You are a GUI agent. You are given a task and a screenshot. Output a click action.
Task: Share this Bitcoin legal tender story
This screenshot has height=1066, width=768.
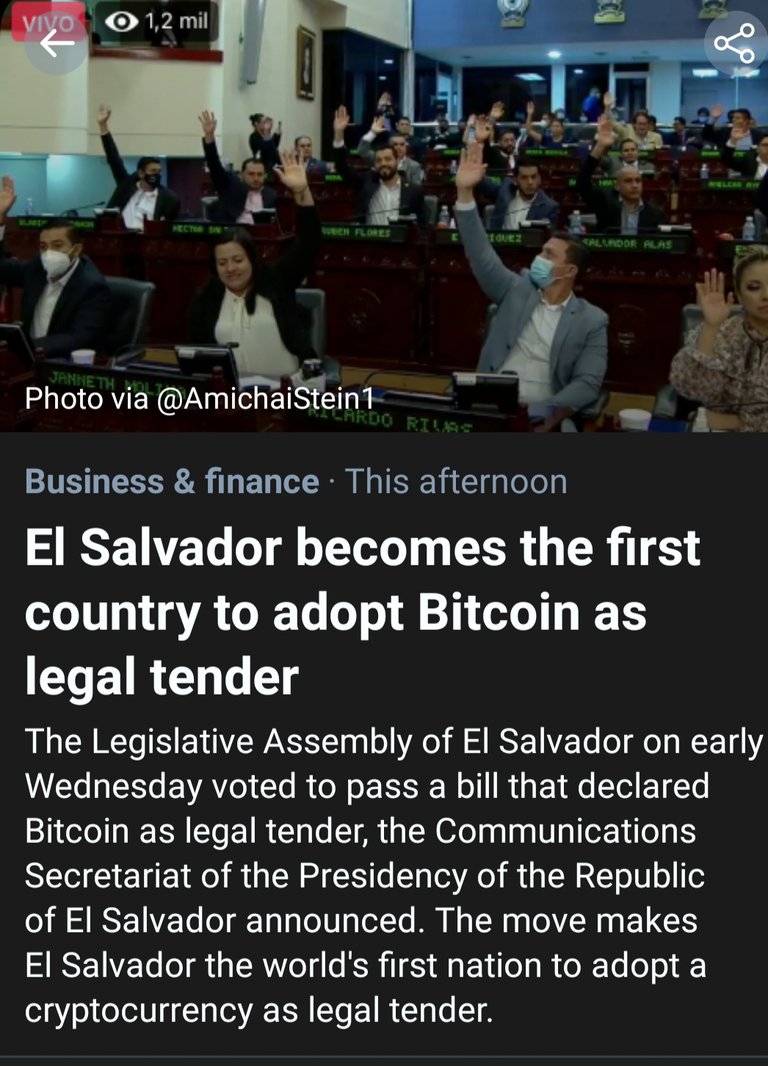736,43
